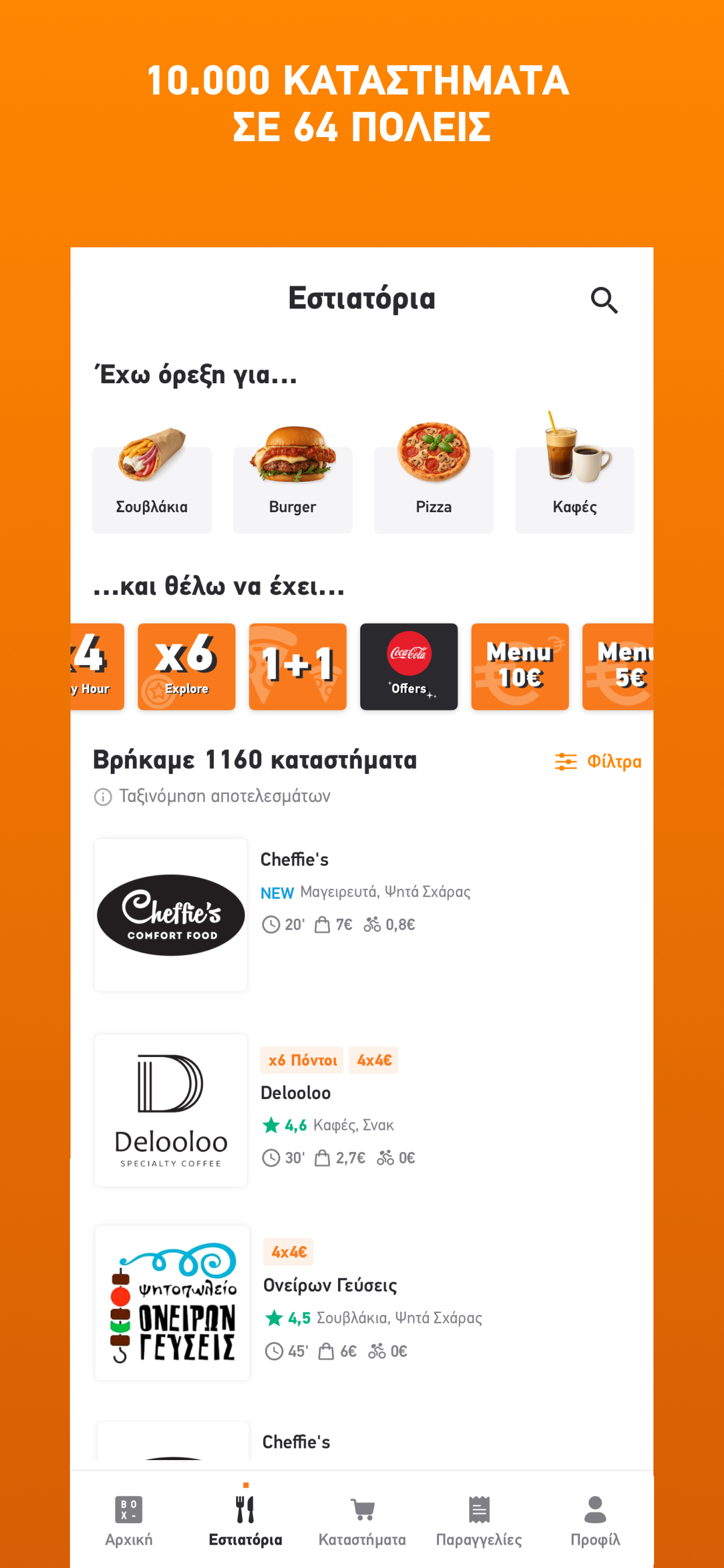
Task: Open the Παραγγελίες orders tab
Action: (x=479, y=1521)
